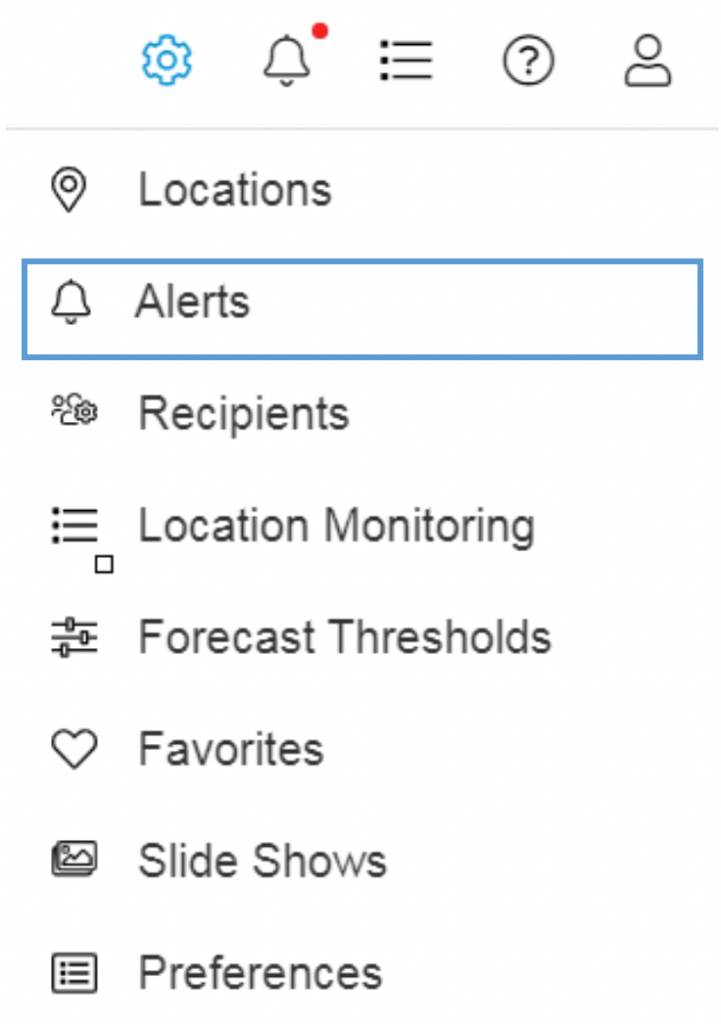The image size is (721, 1024).
Task: Open Locations settings
Action: click(234, 190)
